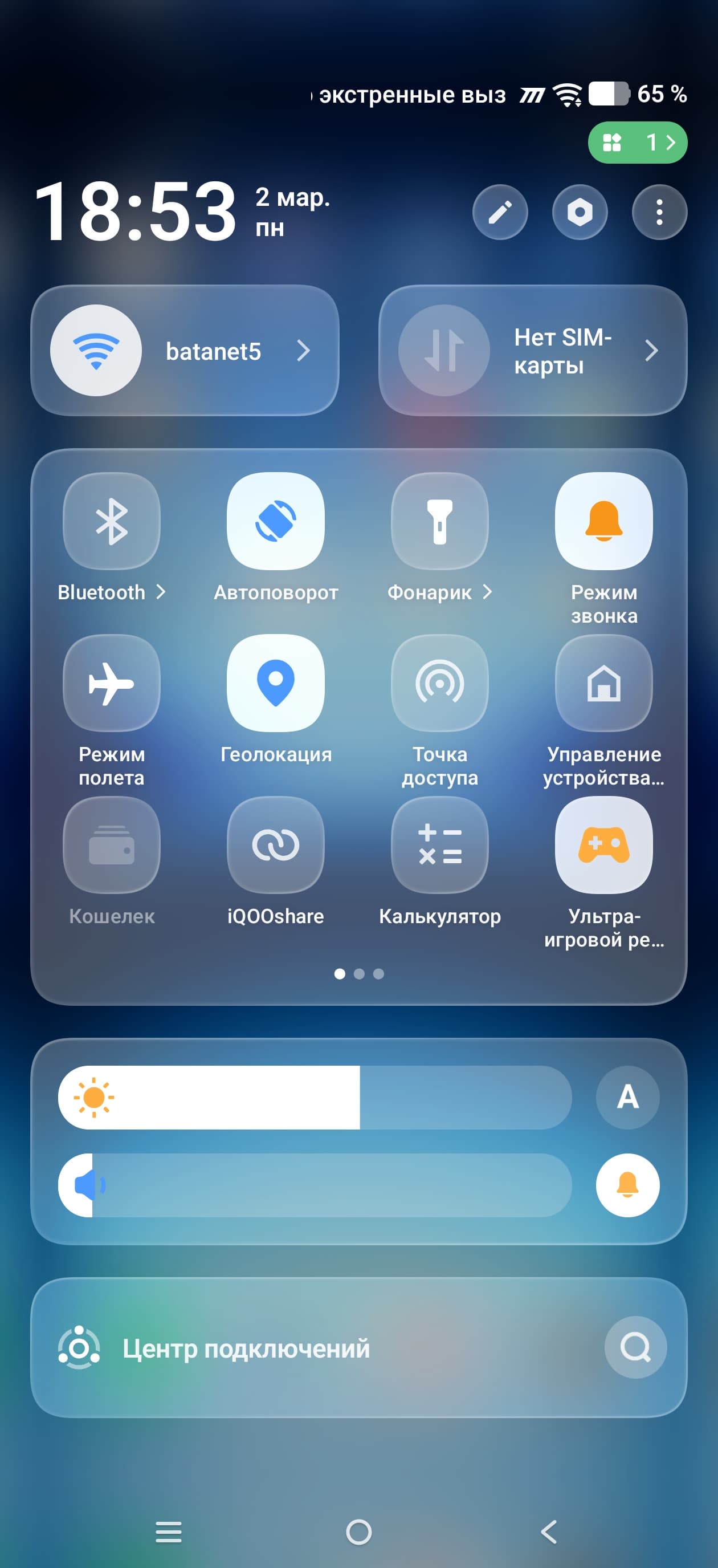This screenshot has width=718, height=1568.
Task: Open system settings via hexagon gear icon
Action: coord(580,213)
